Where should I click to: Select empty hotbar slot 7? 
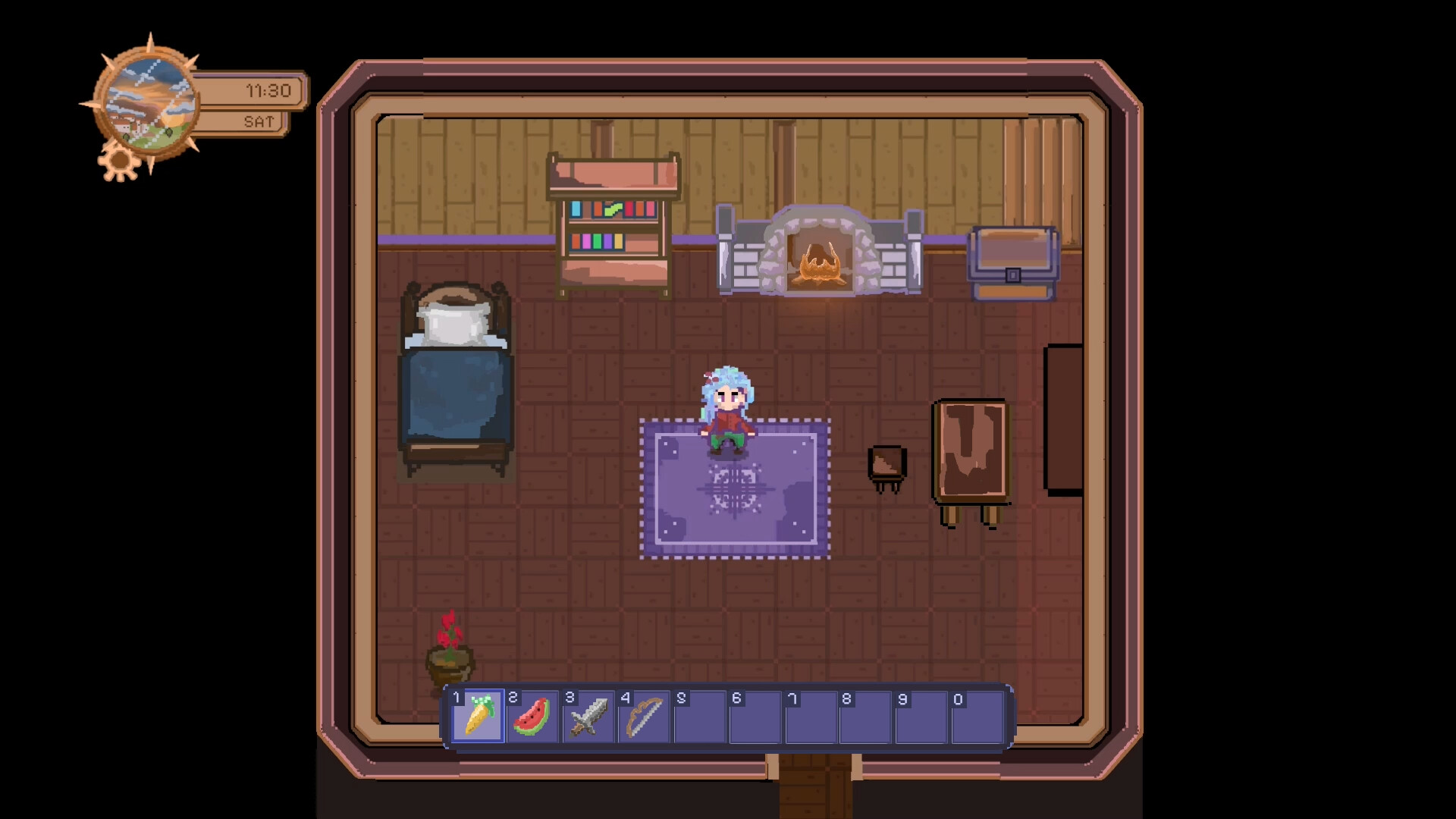(811, 717)
